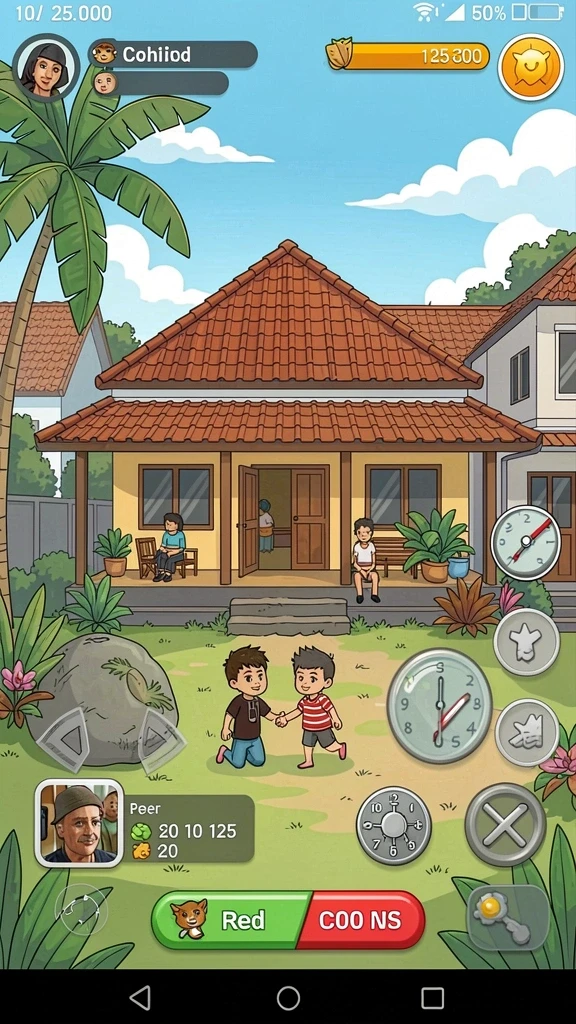Tap the cat-shaped round skill button
This screenshot has height=1024, width=576.
[527, 732]
